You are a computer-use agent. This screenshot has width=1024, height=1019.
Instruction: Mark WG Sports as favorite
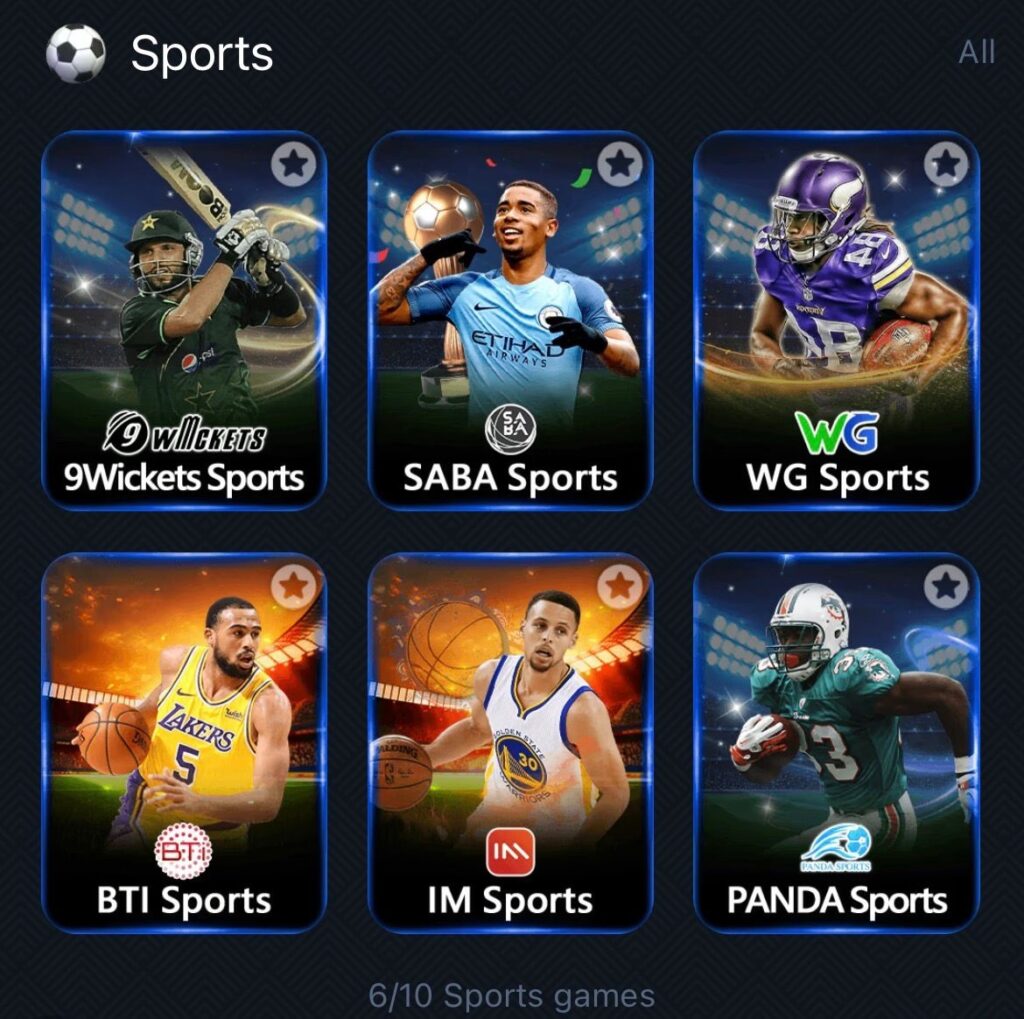click(x=946, y=164)
